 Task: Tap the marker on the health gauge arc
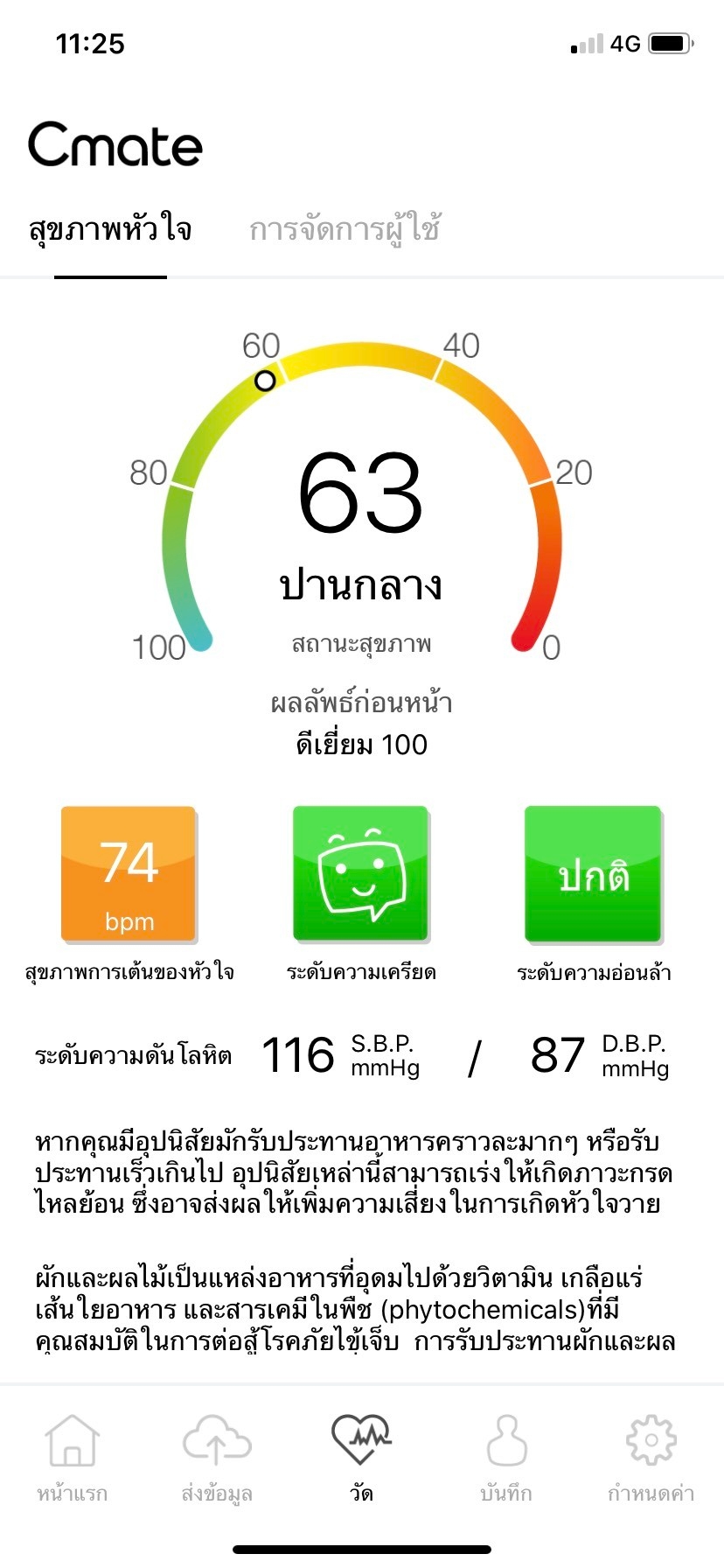click(x=265, y=380)
